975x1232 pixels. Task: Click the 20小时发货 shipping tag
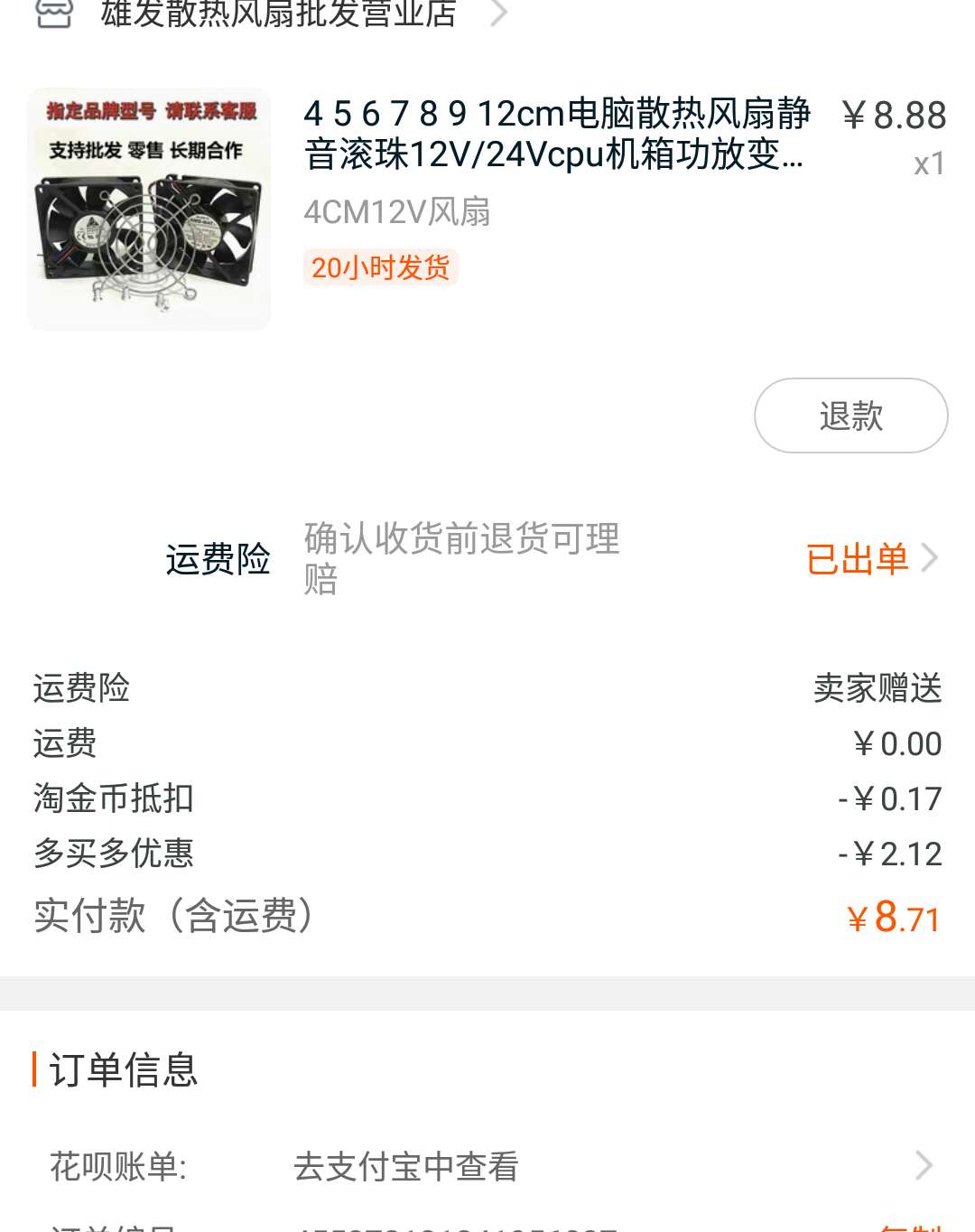380,266
